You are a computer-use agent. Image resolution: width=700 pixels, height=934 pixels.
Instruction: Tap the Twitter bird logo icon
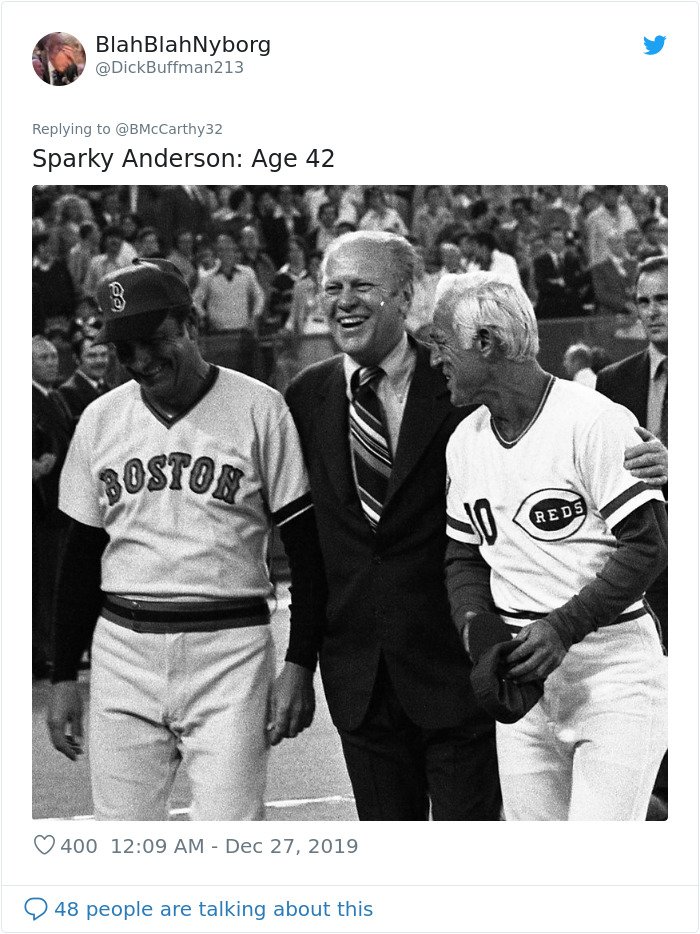(x=654, y=45)
